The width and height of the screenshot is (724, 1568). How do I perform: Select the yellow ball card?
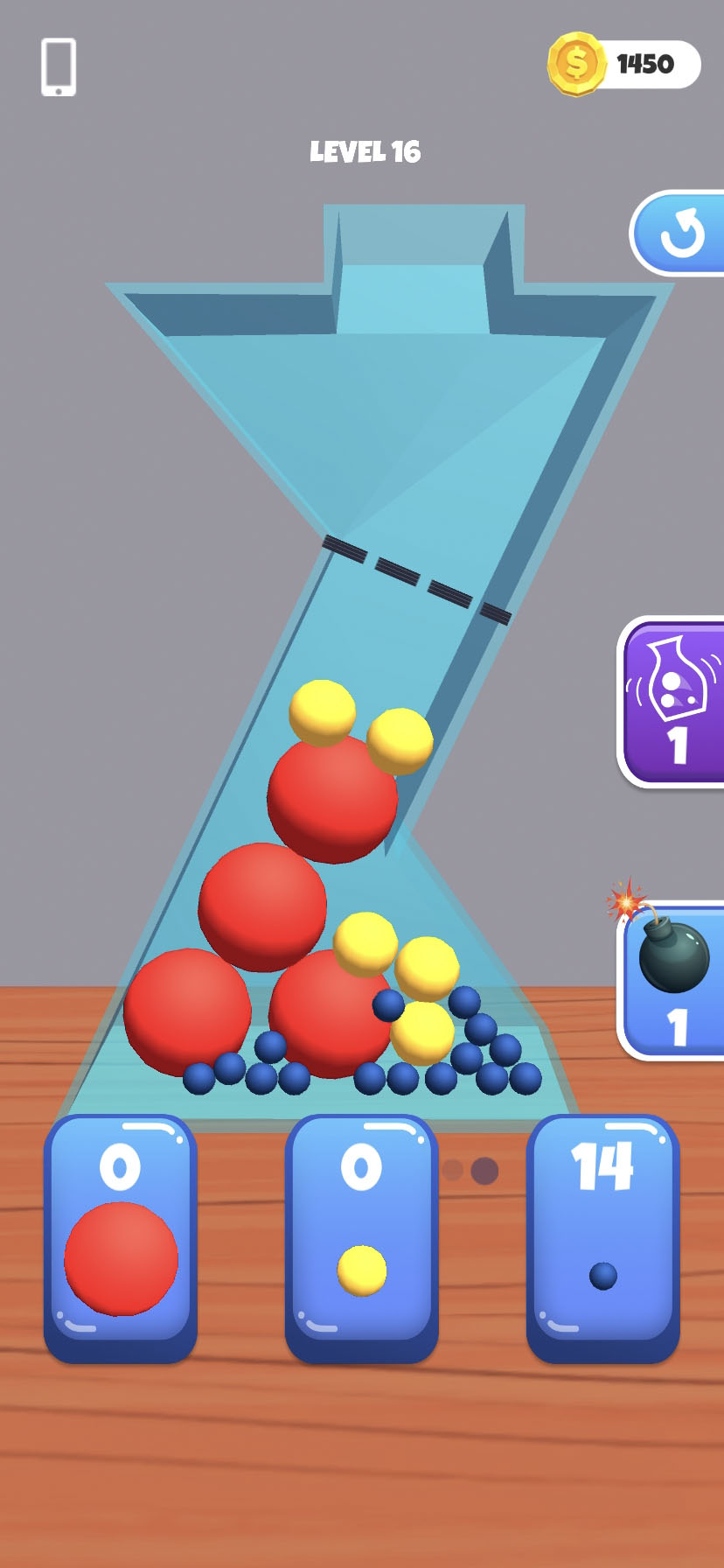361,1235
